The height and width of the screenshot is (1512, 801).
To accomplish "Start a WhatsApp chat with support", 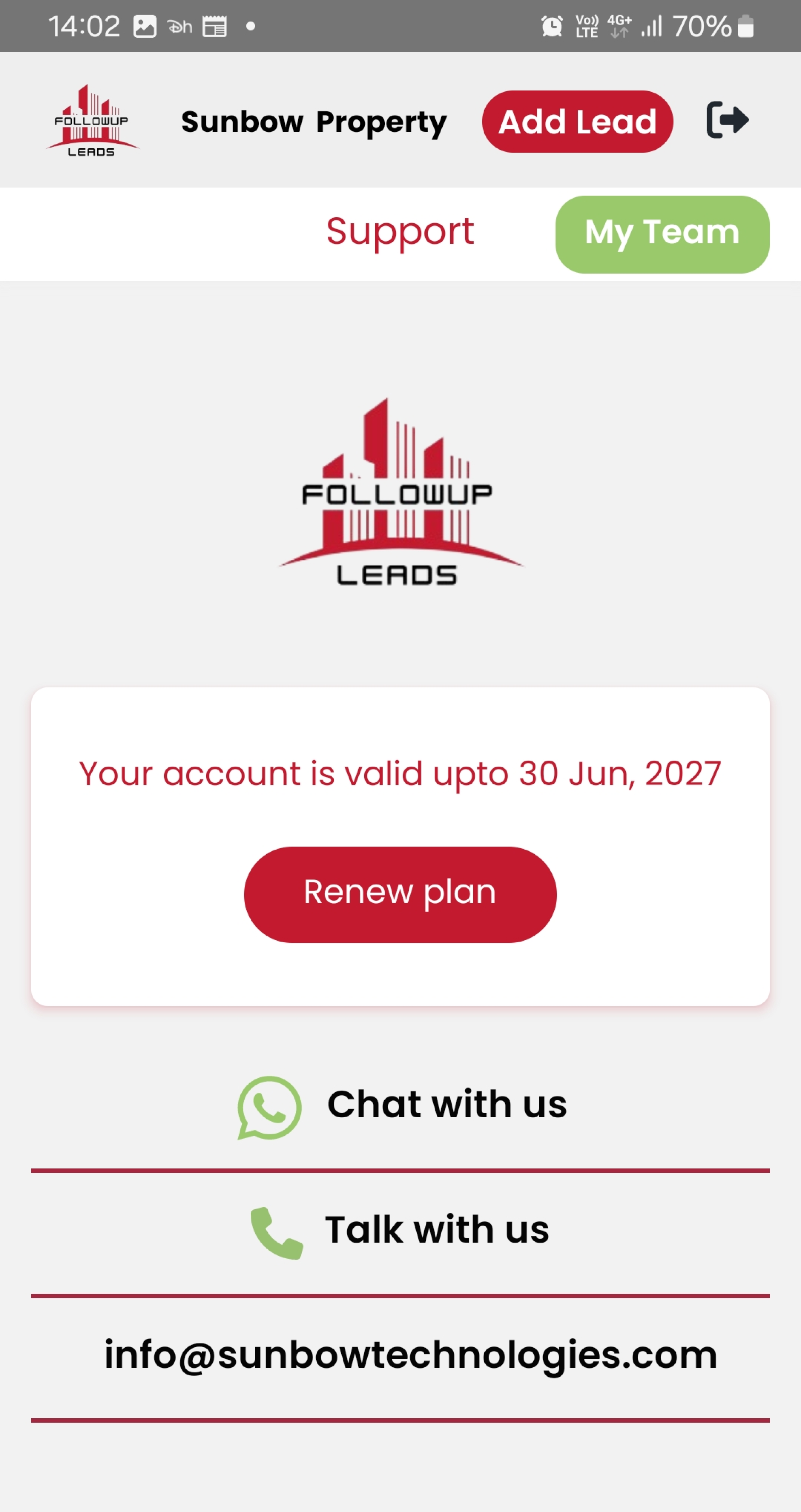I will tap(402, 1106).
